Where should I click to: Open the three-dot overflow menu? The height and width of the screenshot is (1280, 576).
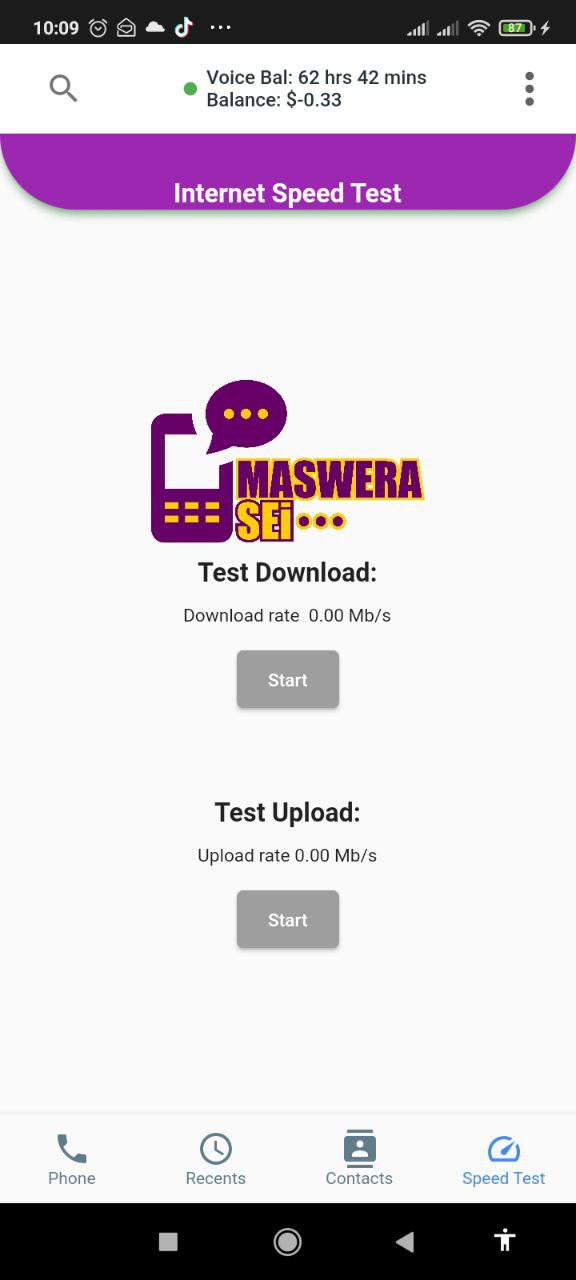tap(529, 88)
